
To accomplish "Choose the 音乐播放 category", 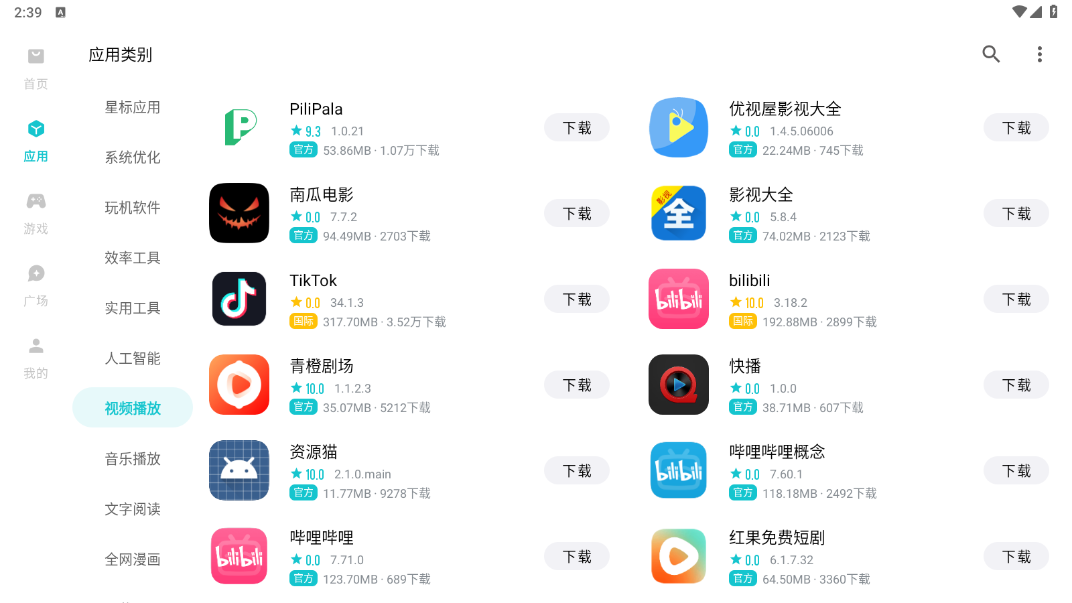I will click(x=132, y=458).
